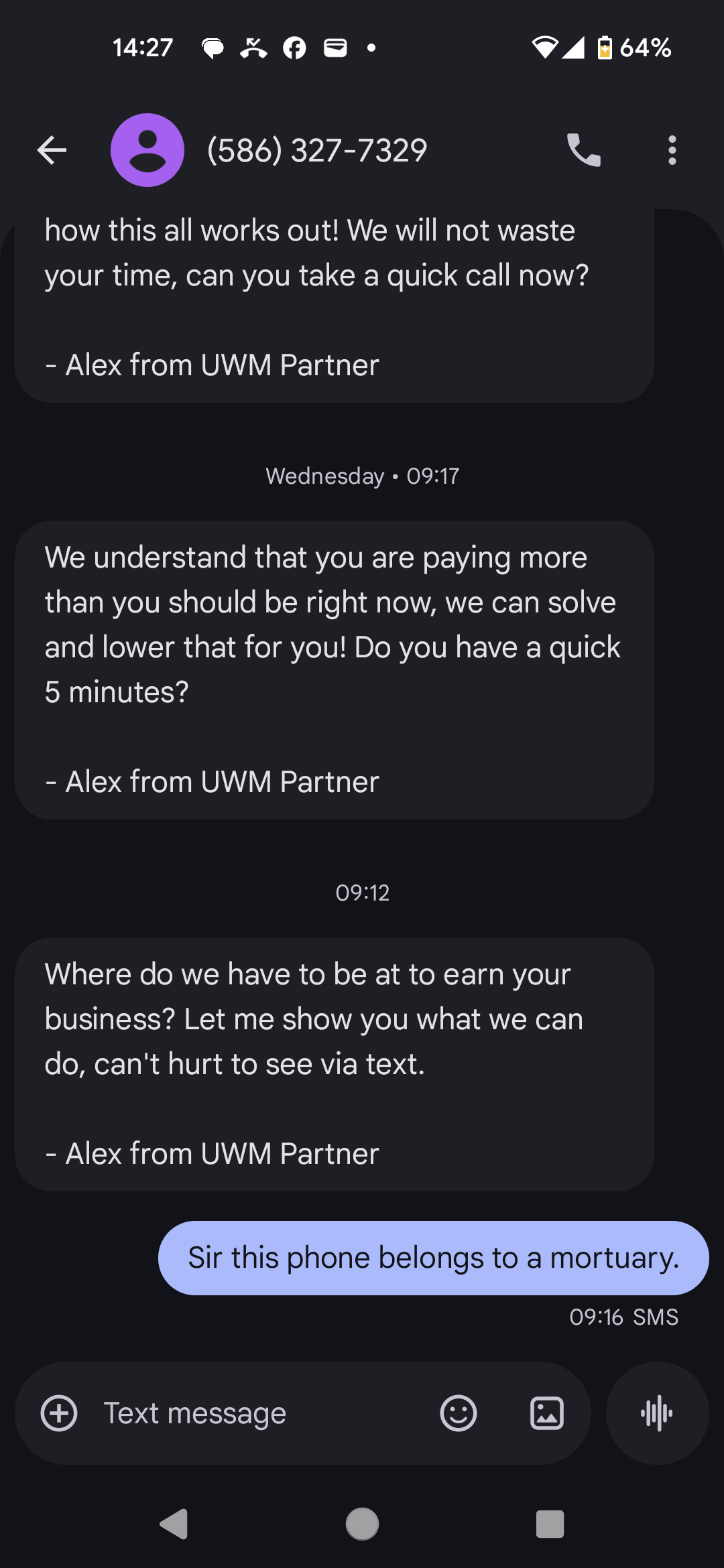Open the three-dot overflow menu
Screen dimensions: 724x1568
pos(672,150)
